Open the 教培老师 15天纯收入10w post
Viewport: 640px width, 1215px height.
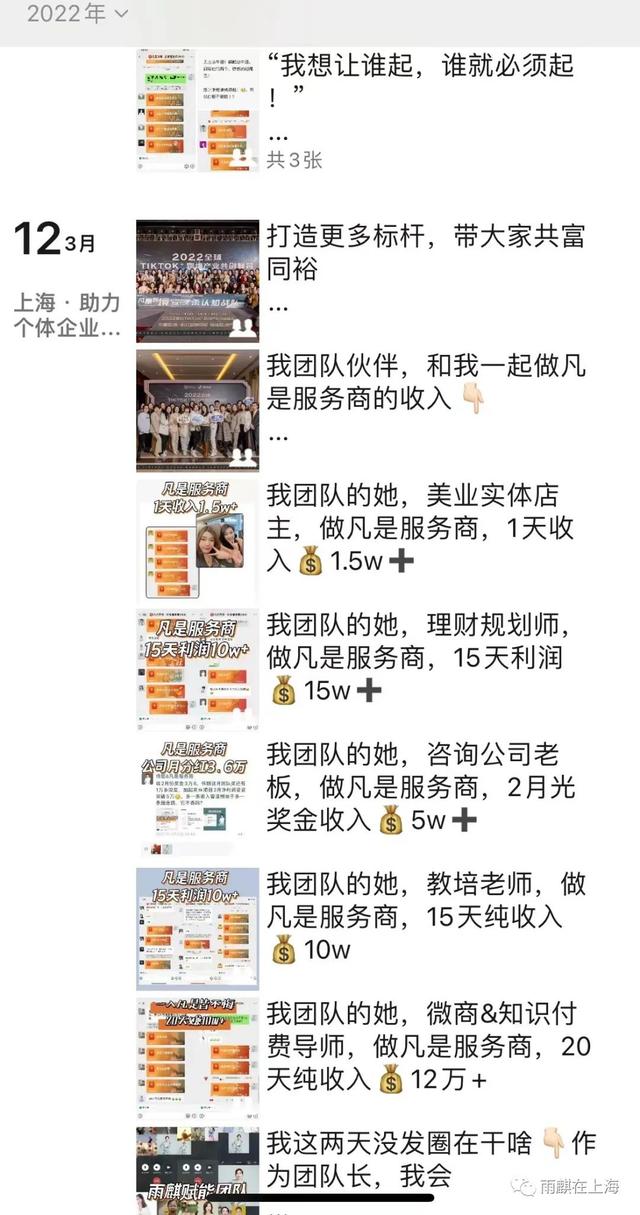point(425,916)
